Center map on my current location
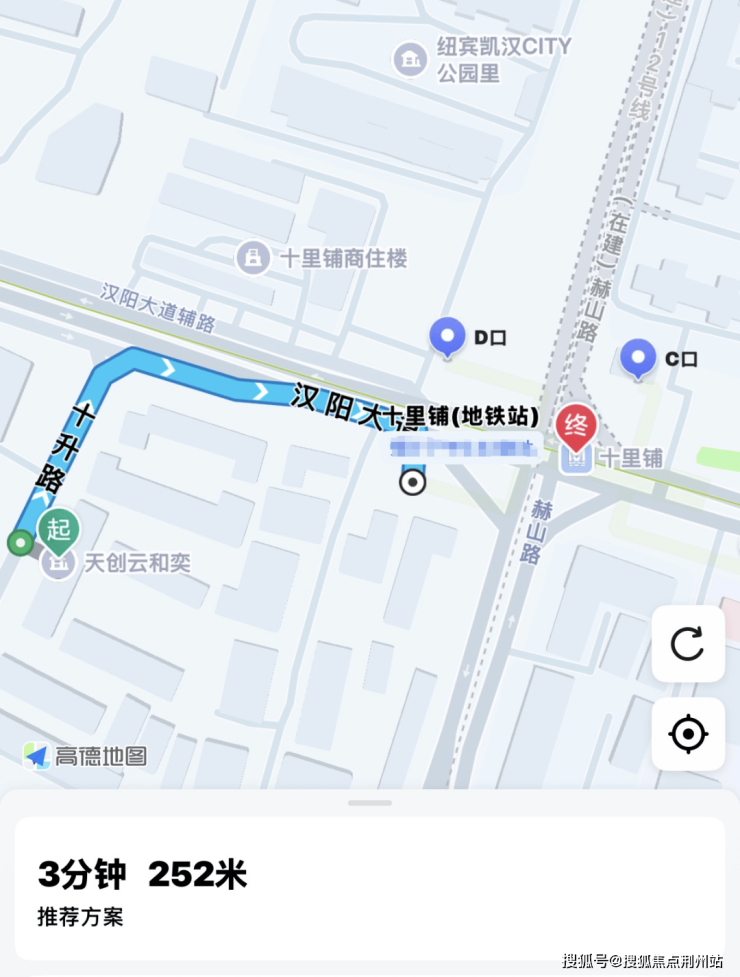Screen dimensions: 740x977 (x=687, y=735)
